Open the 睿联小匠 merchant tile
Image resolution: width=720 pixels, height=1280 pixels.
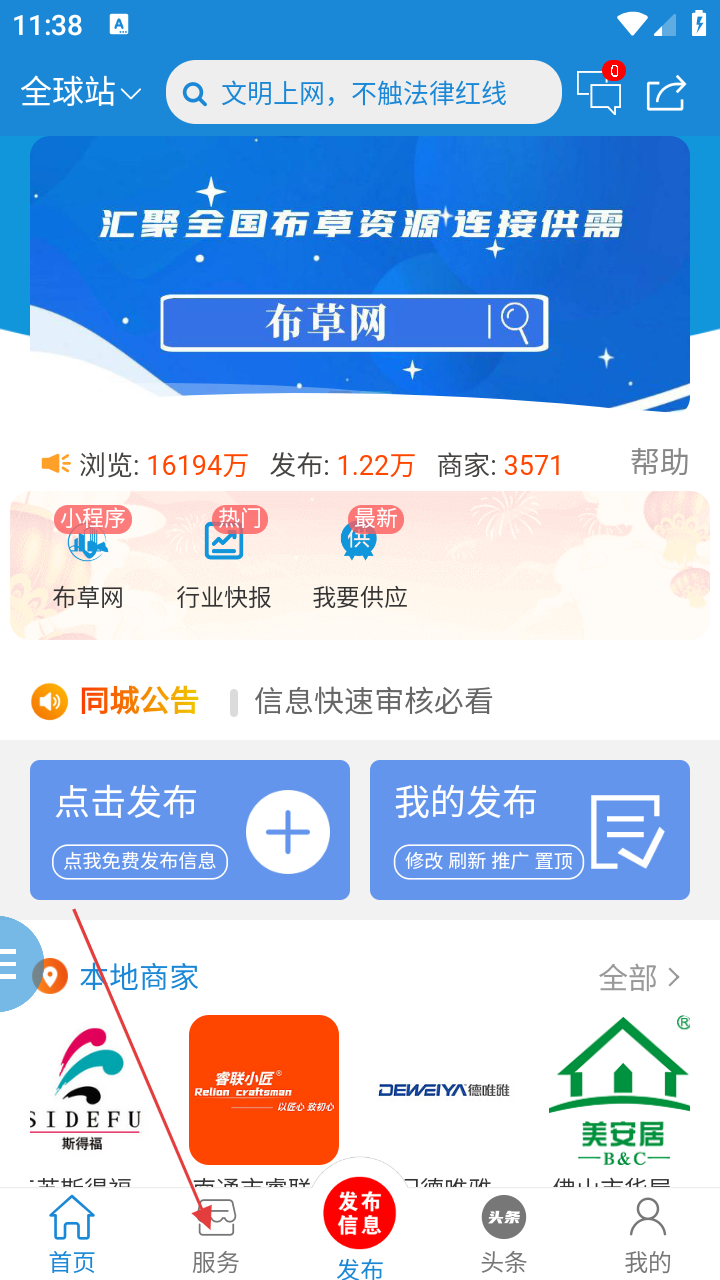tap(264, 1090)
